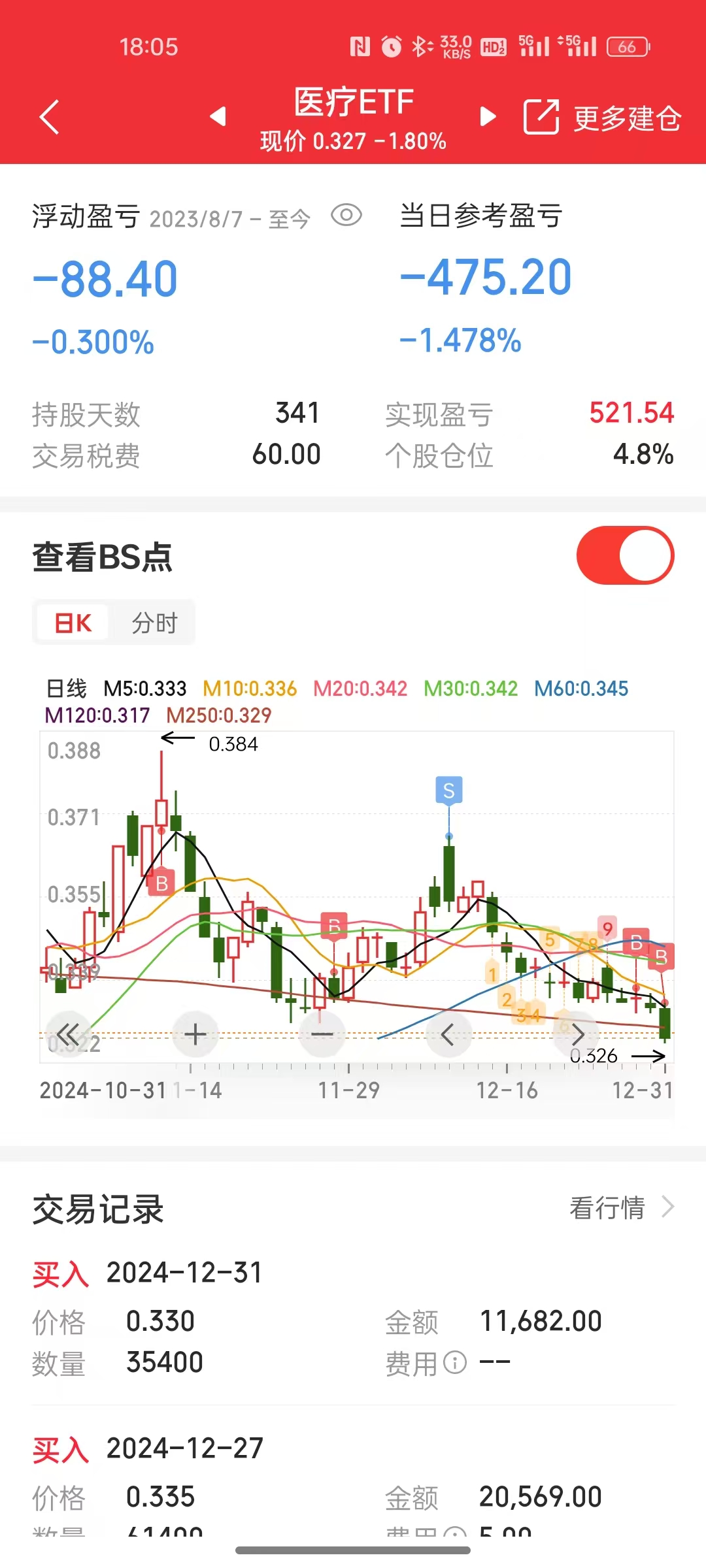Image resolution: width=706 pixels, height=1568 pixels.
Task: Move the chart right one step
Action: 577,1034
